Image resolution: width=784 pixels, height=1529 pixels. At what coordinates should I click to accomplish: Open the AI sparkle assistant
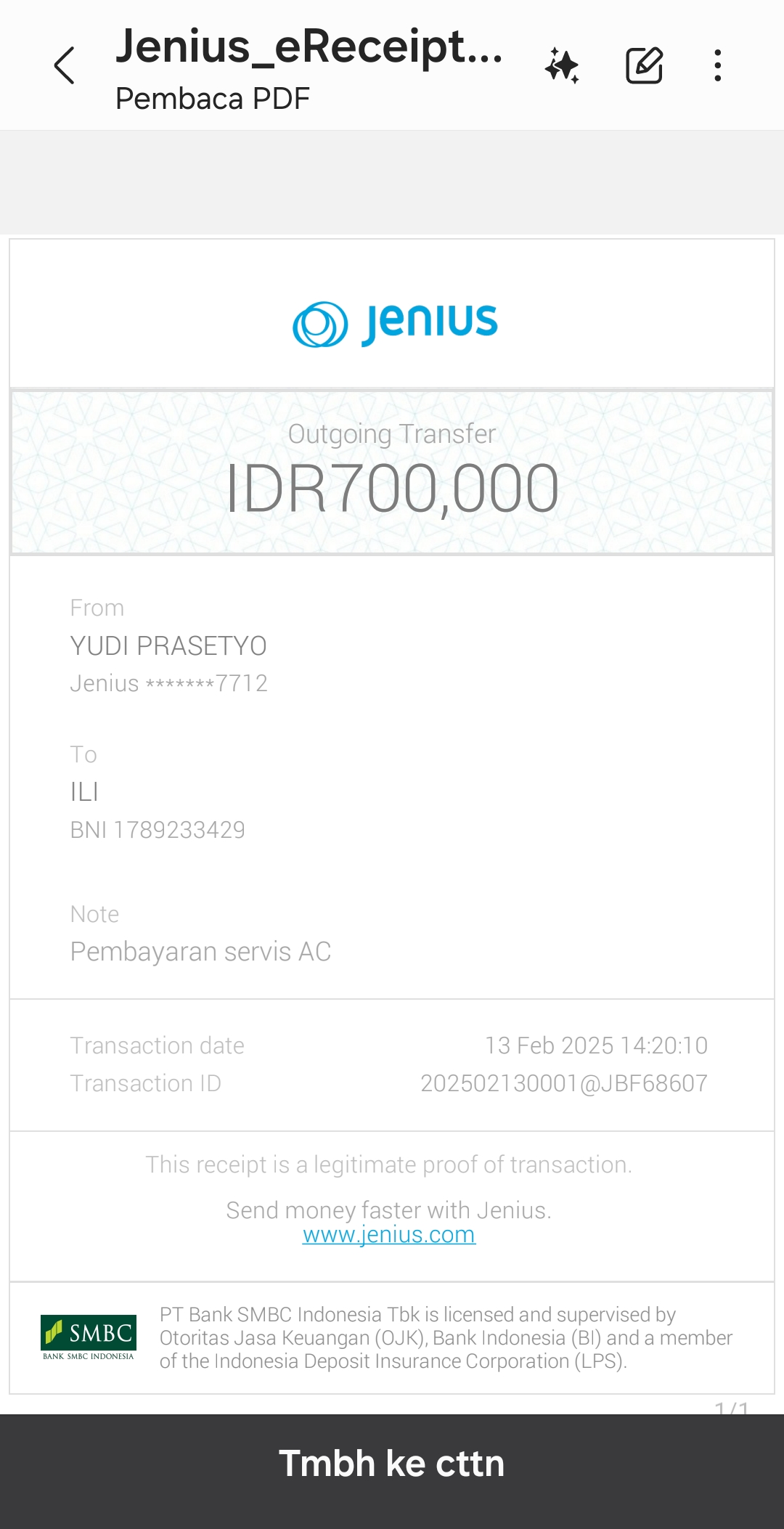coord(563,65)
